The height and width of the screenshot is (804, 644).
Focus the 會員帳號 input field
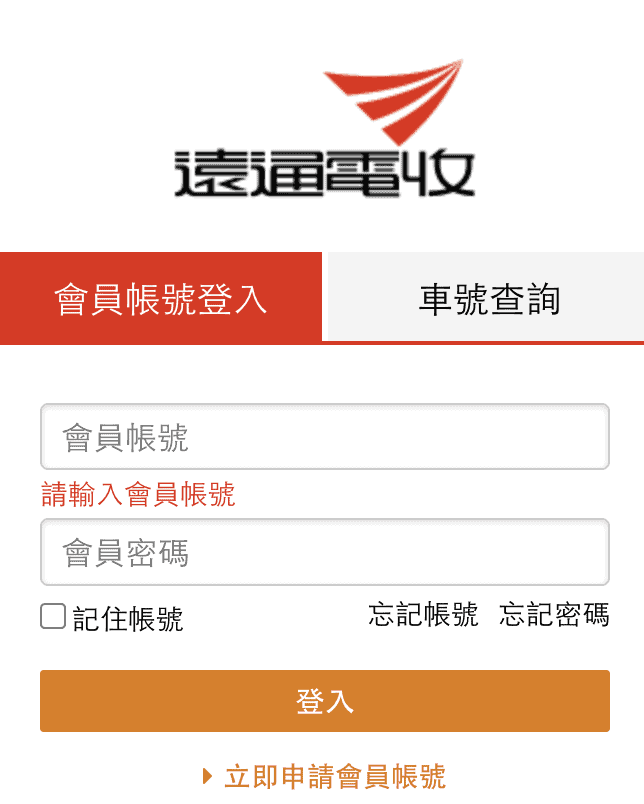pyautogui.click(x=324, y=437)
